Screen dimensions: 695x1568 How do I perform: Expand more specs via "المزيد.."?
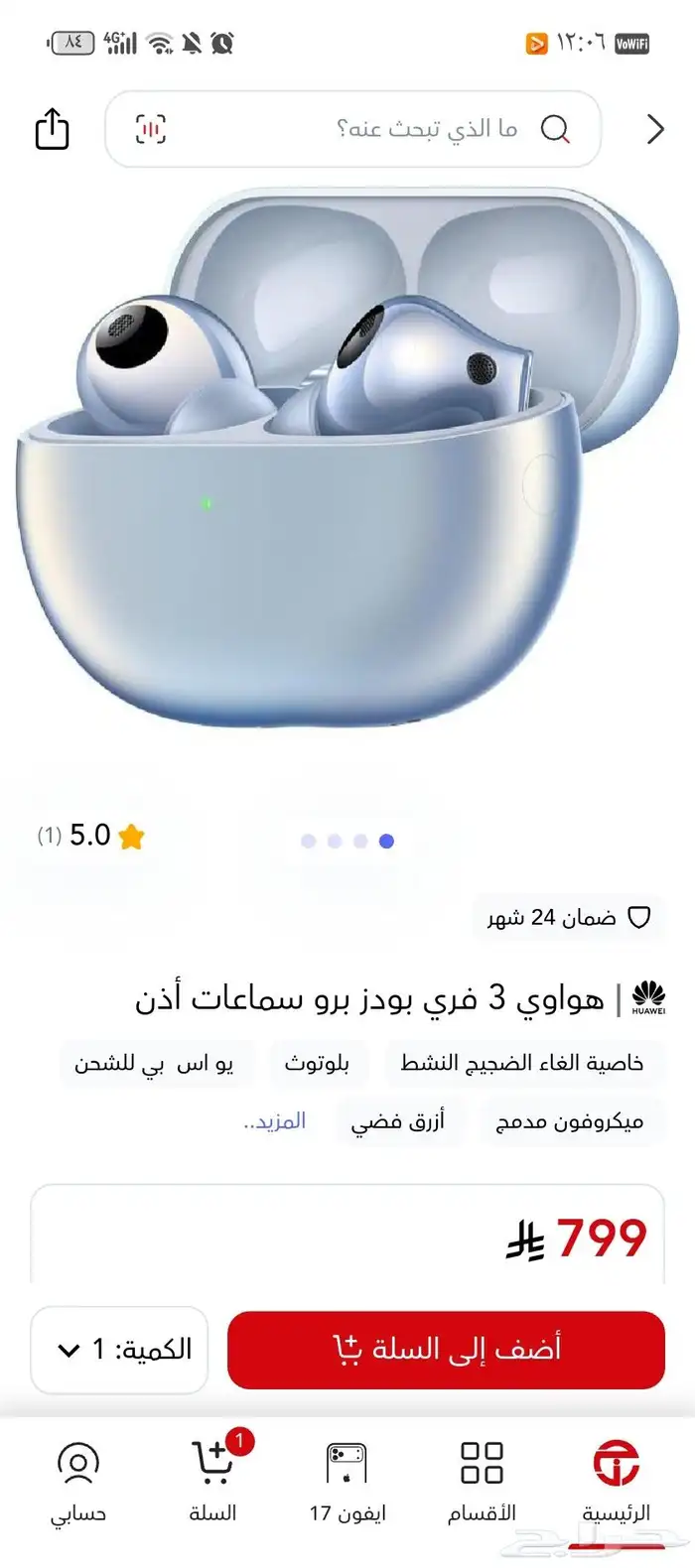274,1121
